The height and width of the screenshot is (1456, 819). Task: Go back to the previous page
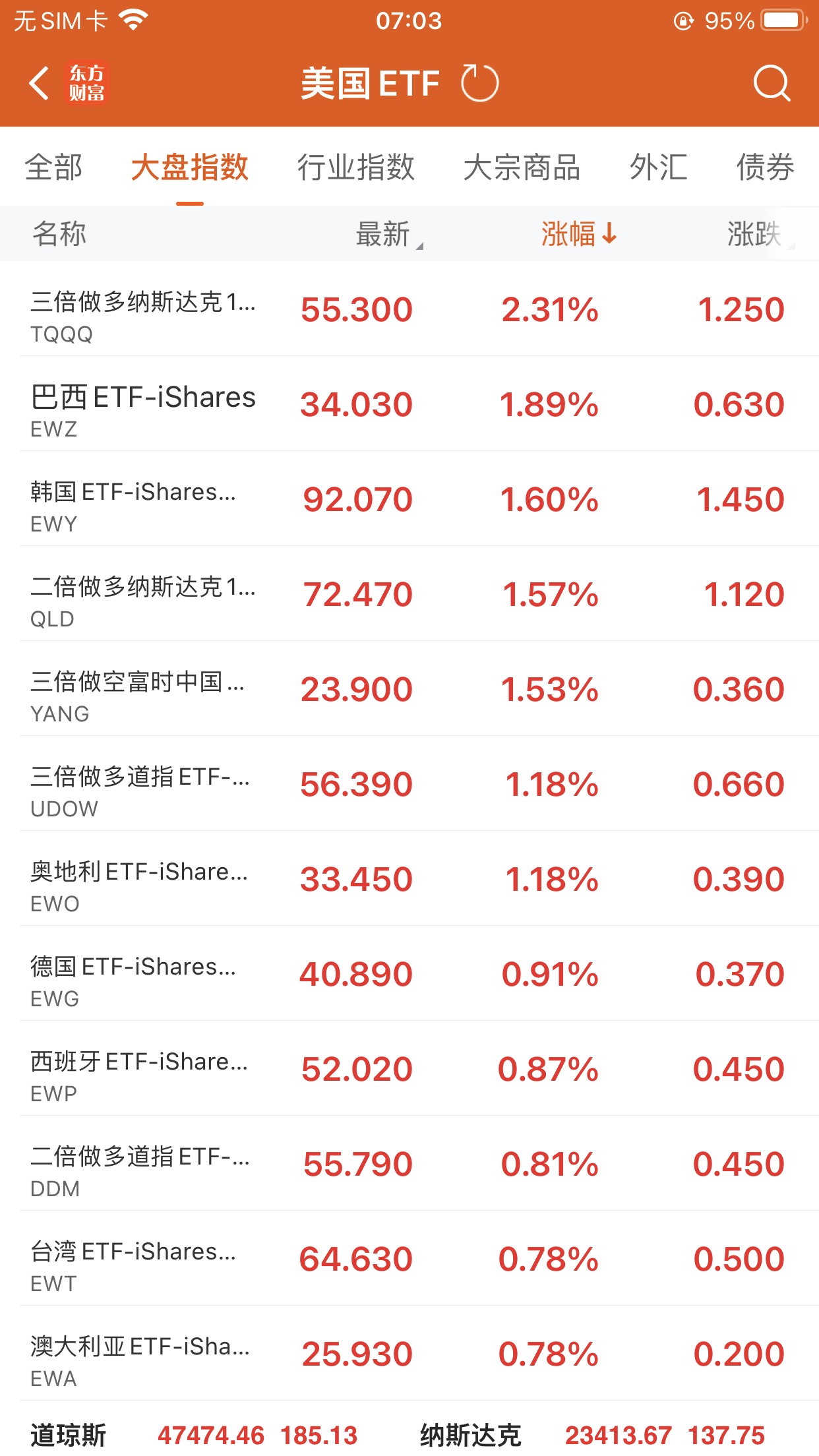(40, 84)
